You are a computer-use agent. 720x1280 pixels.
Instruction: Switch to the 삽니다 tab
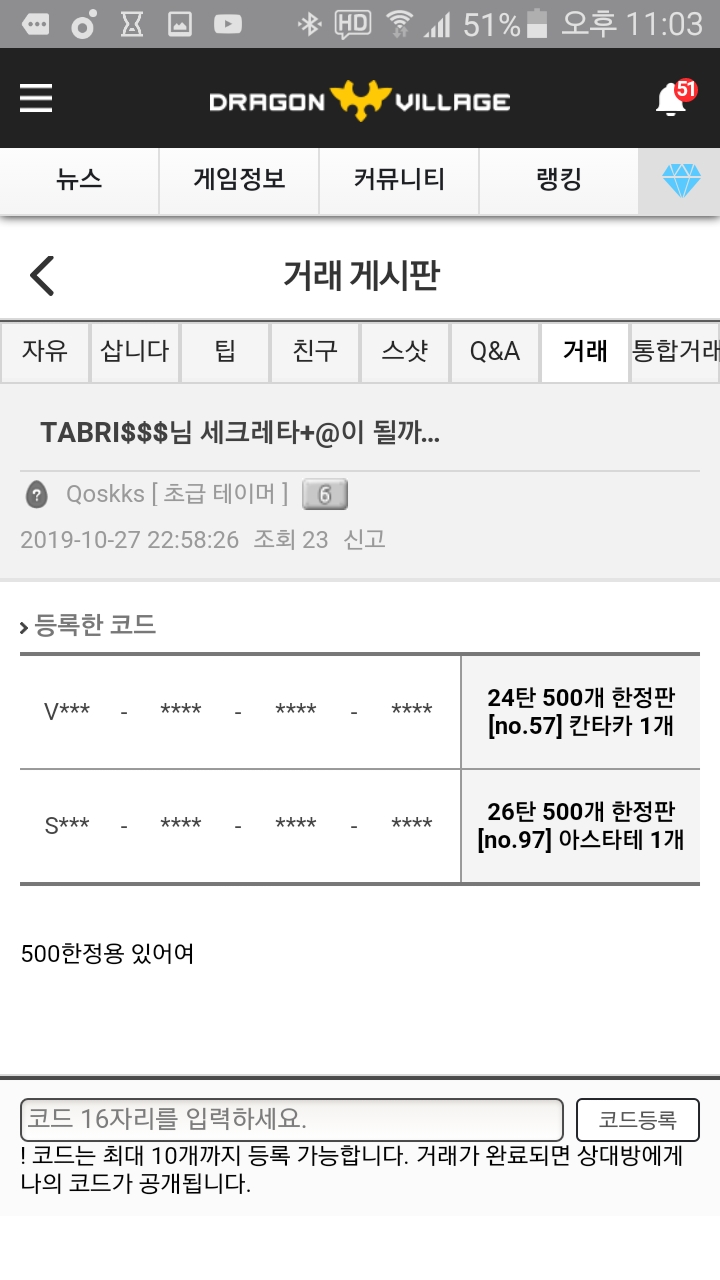click(135, 351)
